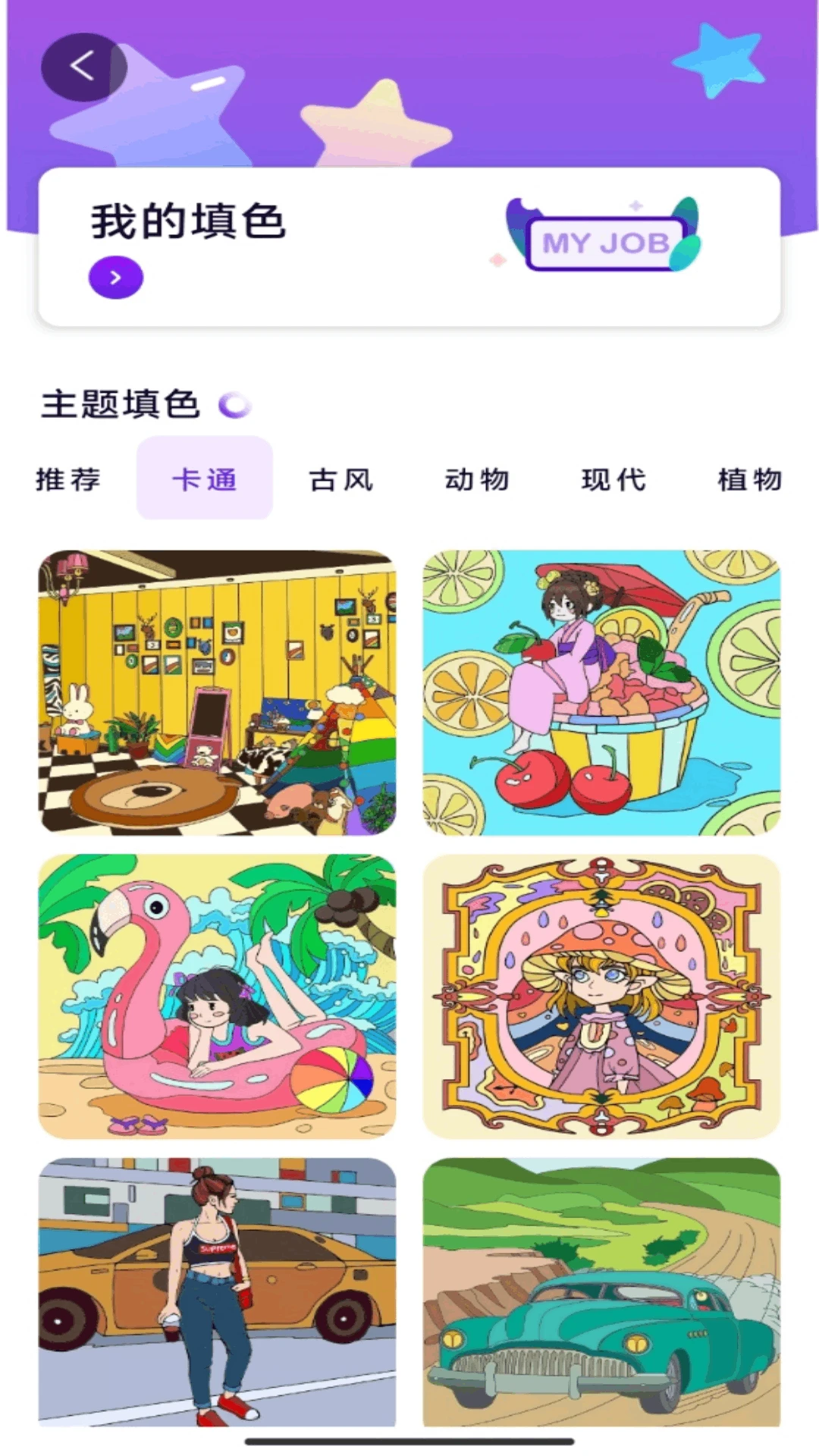Open the mushroom hat elf girl picture
819x1456 pixels.
(x=601, y=996)
